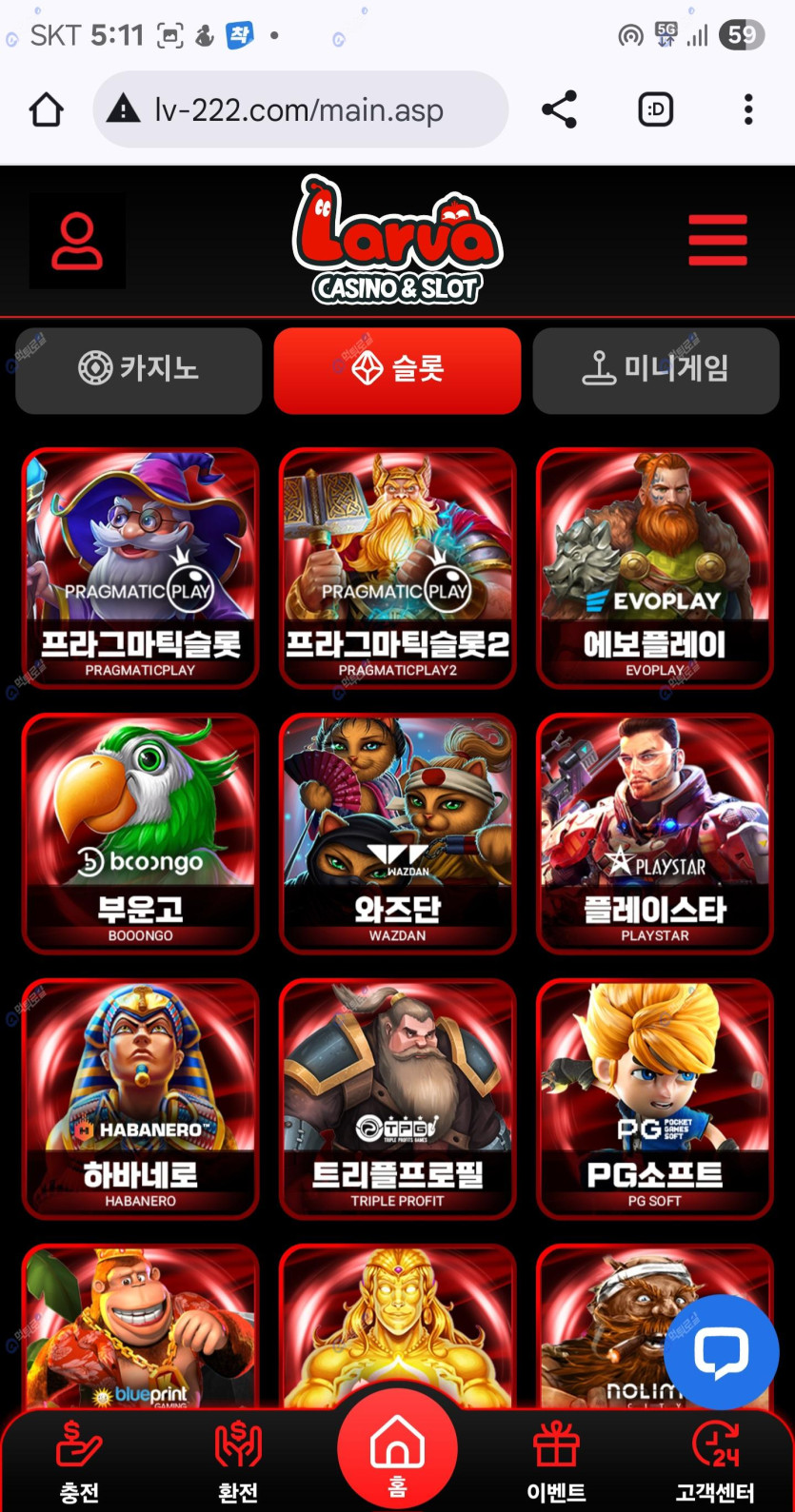Image resolution: width=795 pixels, height=1512 pixels.
Task: Open the 에보플레이 Evoplay tile
Action: [655, 567]
